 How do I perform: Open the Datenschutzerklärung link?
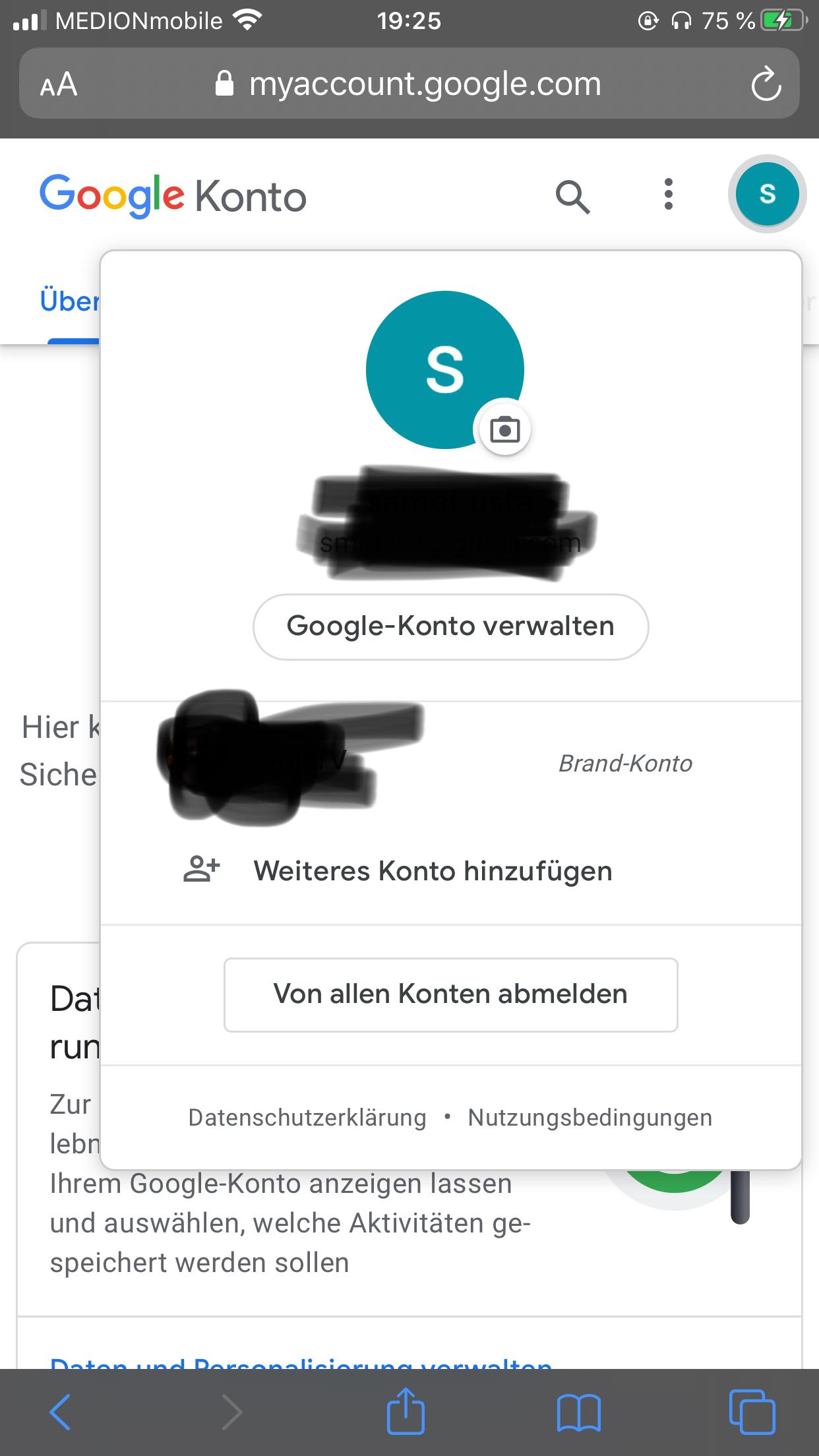[307, 1118]
